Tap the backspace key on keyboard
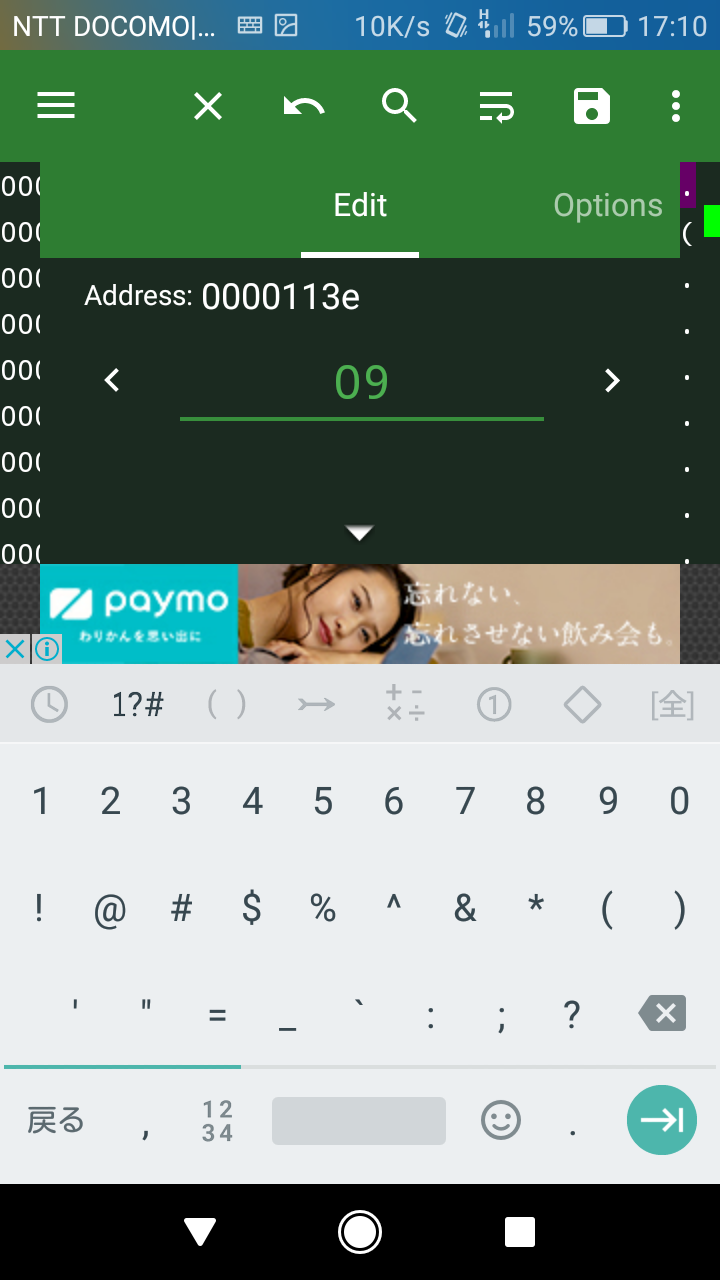Viewport: 720px width, 1280px height. (x=663, y=1014)
